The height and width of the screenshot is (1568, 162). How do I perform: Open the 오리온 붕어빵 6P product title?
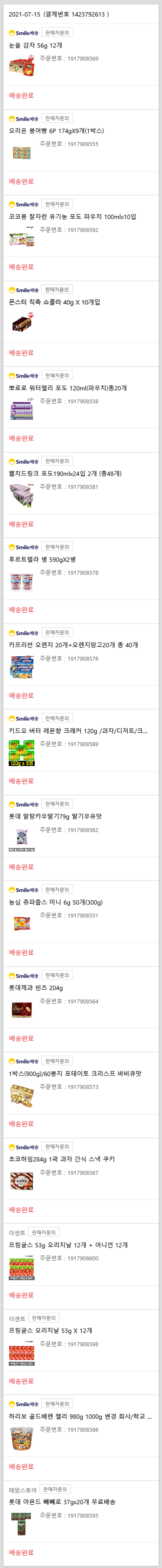pos(56,131)
